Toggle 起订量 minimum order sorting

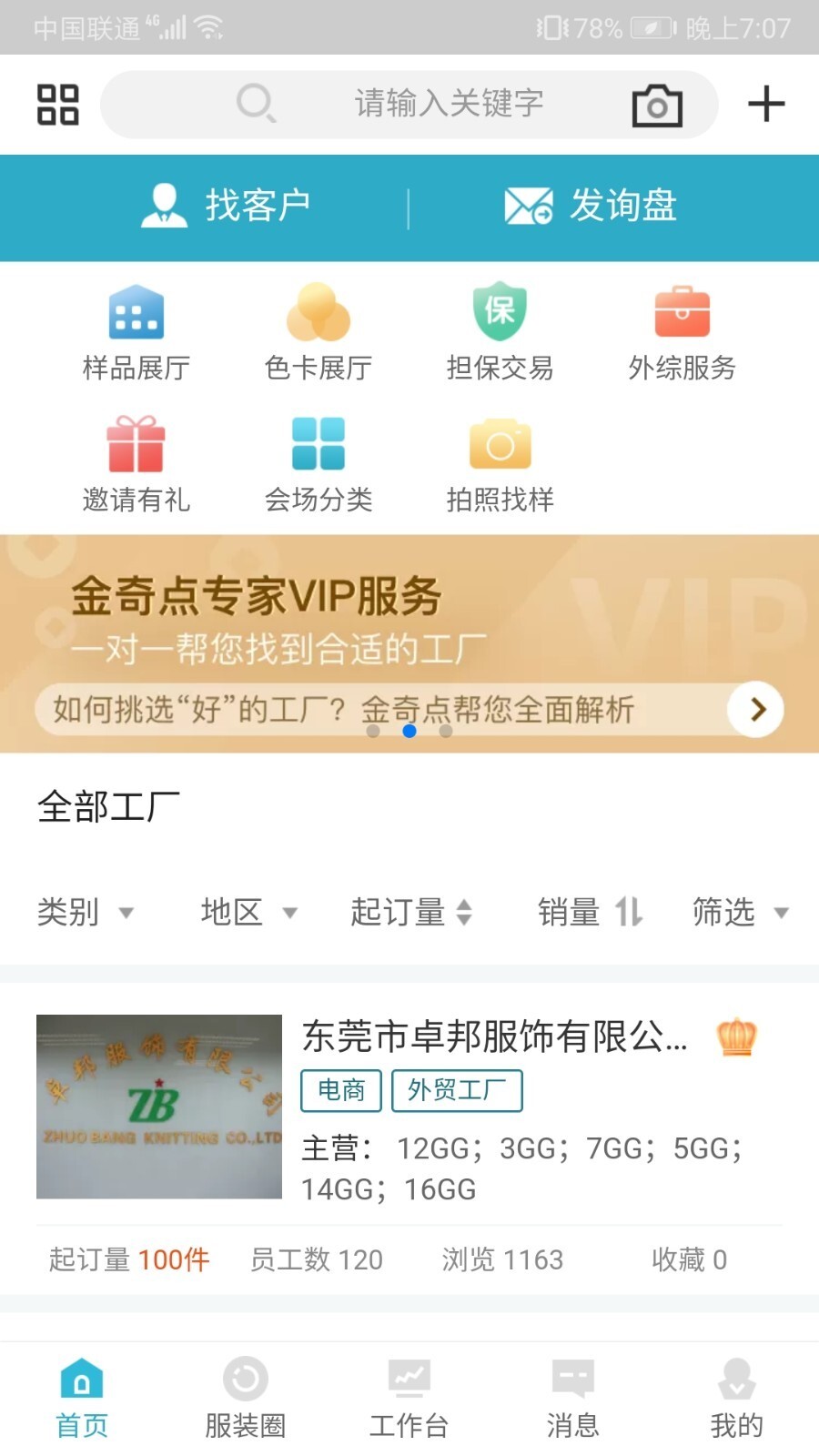click(x=411, y=912)
